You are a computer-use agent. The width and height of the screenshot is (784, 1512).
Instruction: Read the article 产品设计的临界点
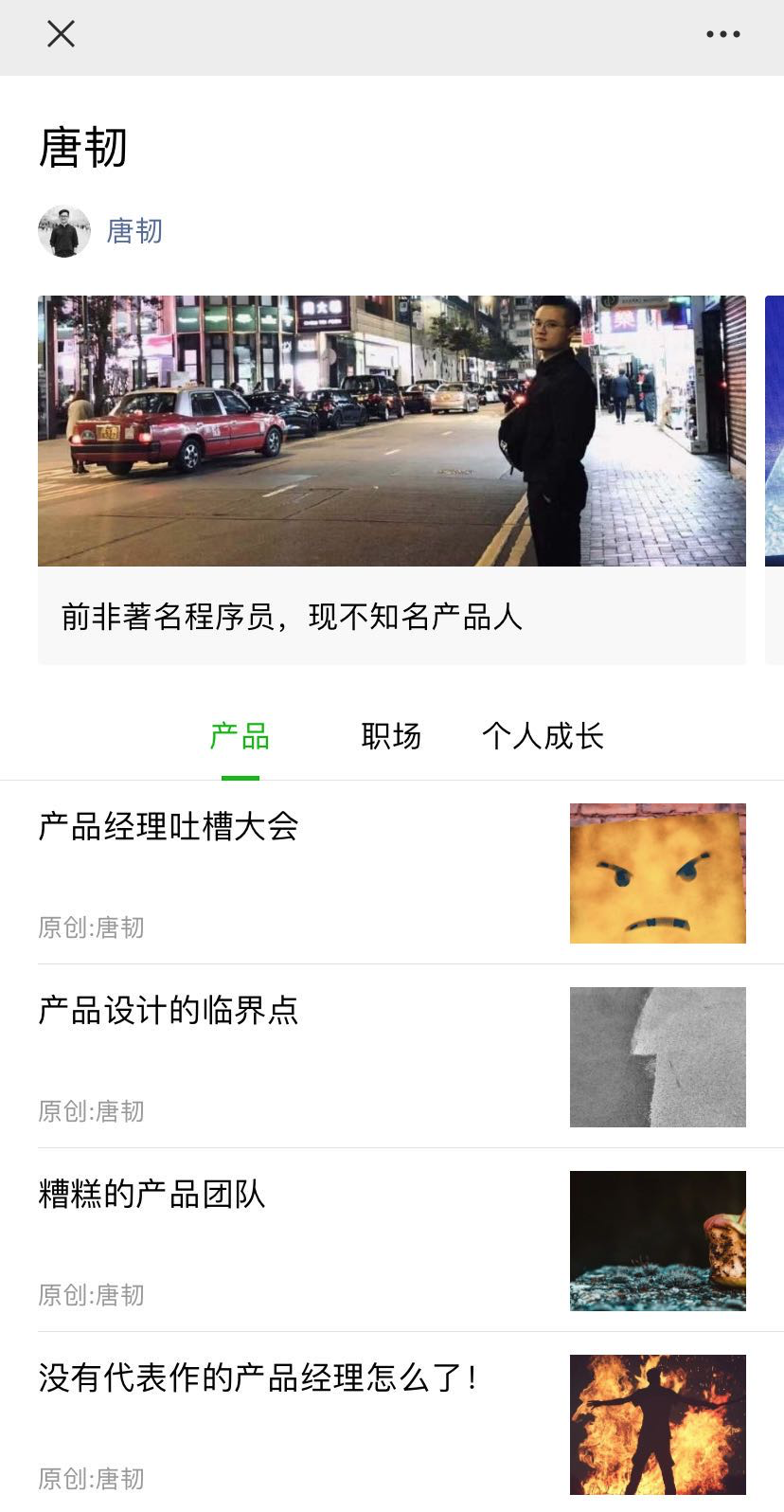pyautogui.click(x=169, y=1011)
